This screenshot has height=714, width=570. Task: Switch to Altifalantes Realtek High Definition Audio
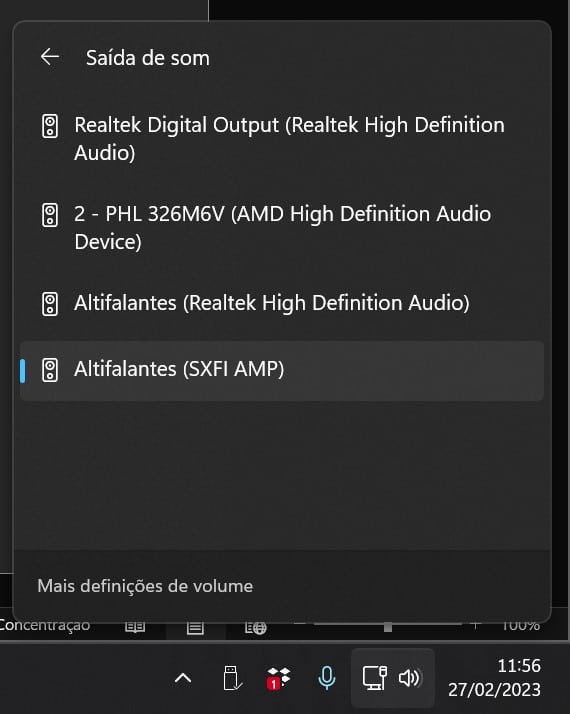pyautogui.click(x=282, y=304)
